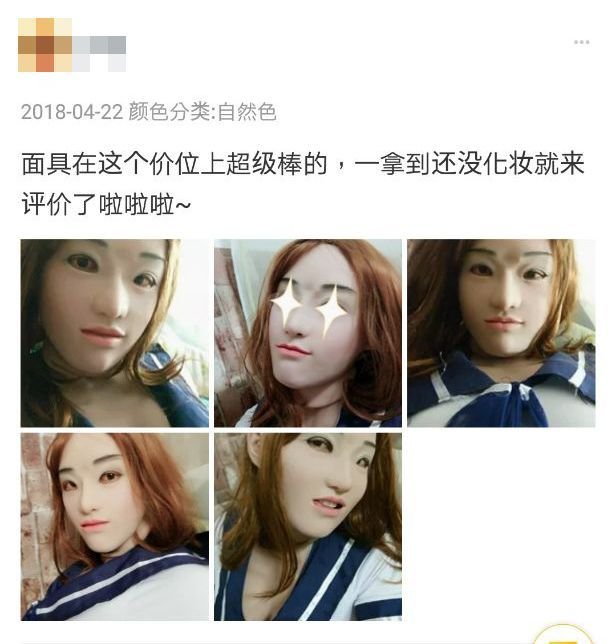Open the three-dot overflow menu of the review
This screenshot has height=644, width=616.
click(x=581, y=42)
